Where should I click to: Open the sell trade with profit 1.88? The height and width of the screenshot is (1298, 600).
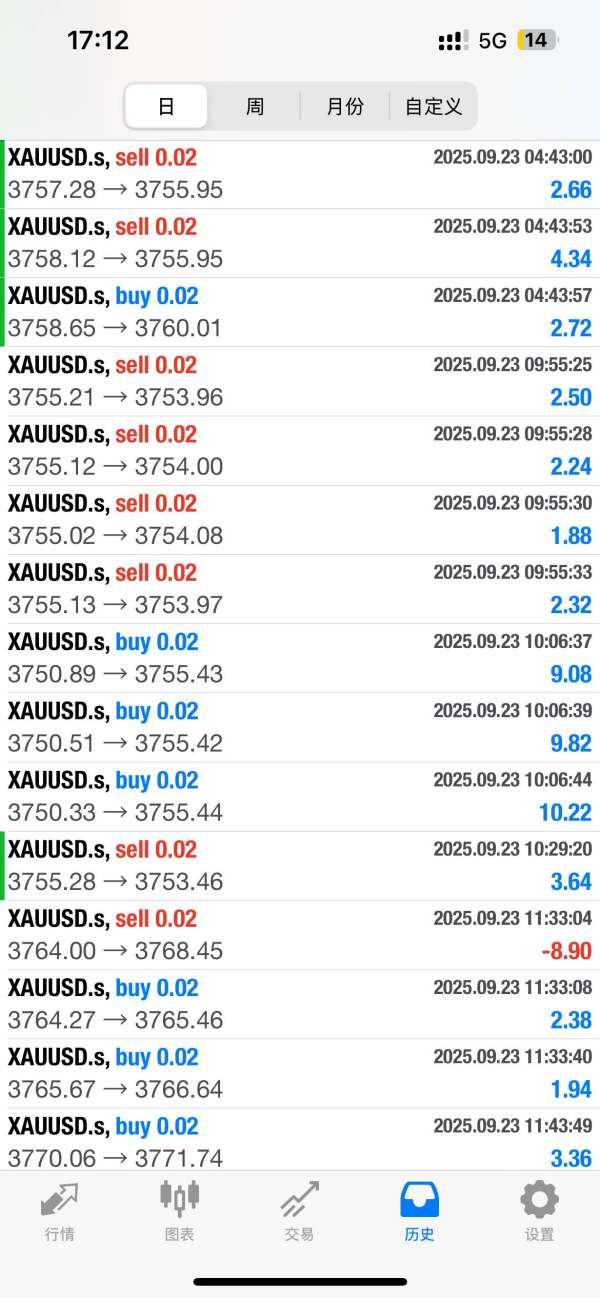pos(300,520)
